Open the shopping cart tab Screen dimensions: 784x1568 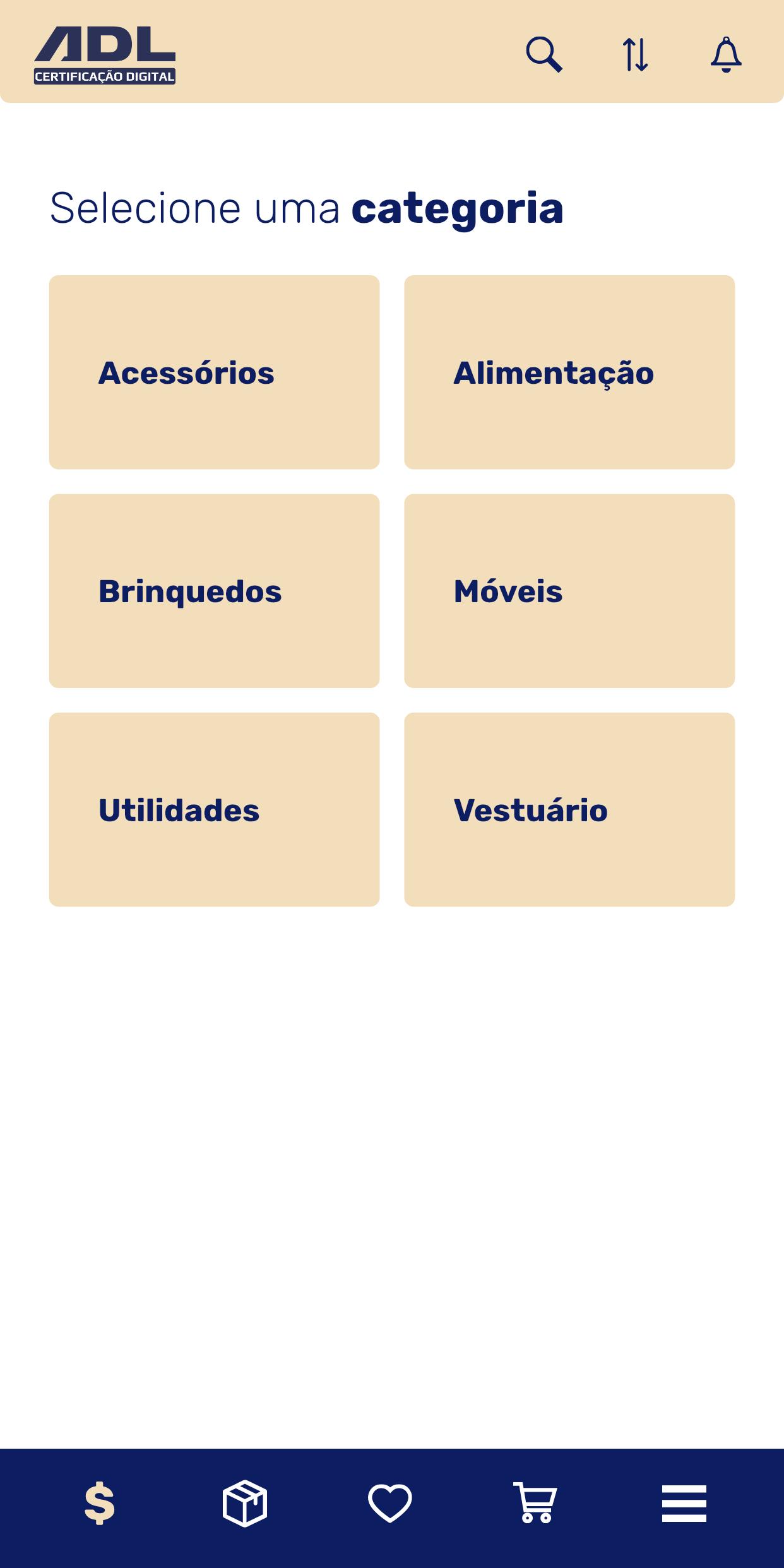535,1503
